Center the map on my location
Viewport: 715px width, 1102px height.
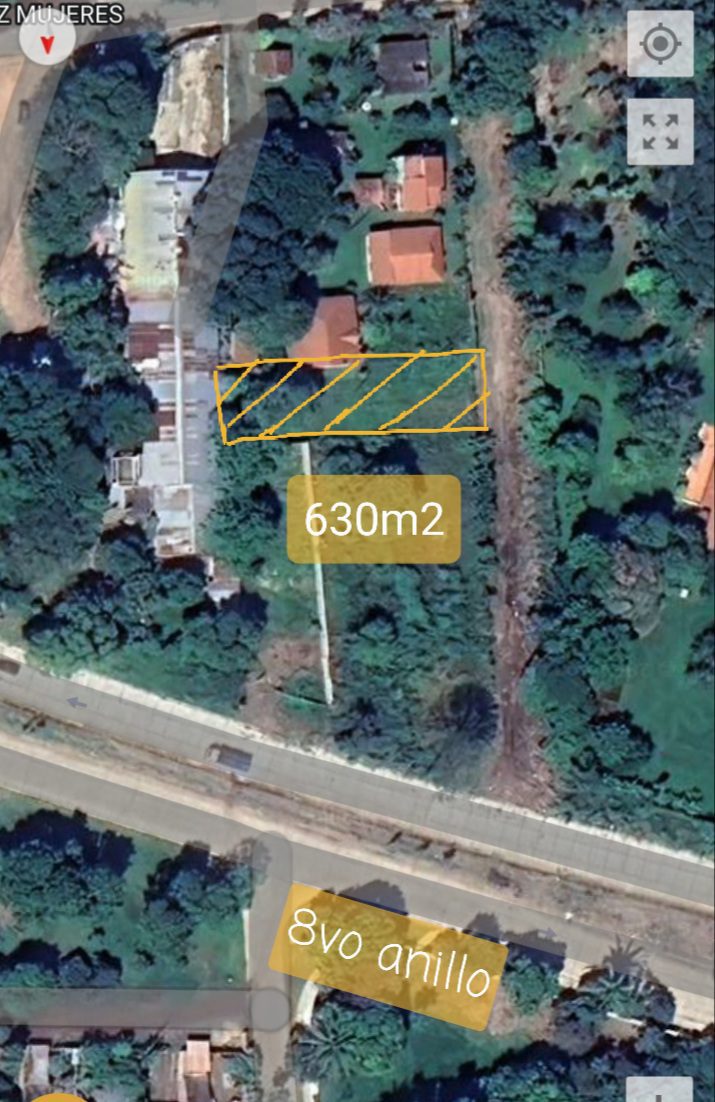pyautogui.click(x=660, y=44)
